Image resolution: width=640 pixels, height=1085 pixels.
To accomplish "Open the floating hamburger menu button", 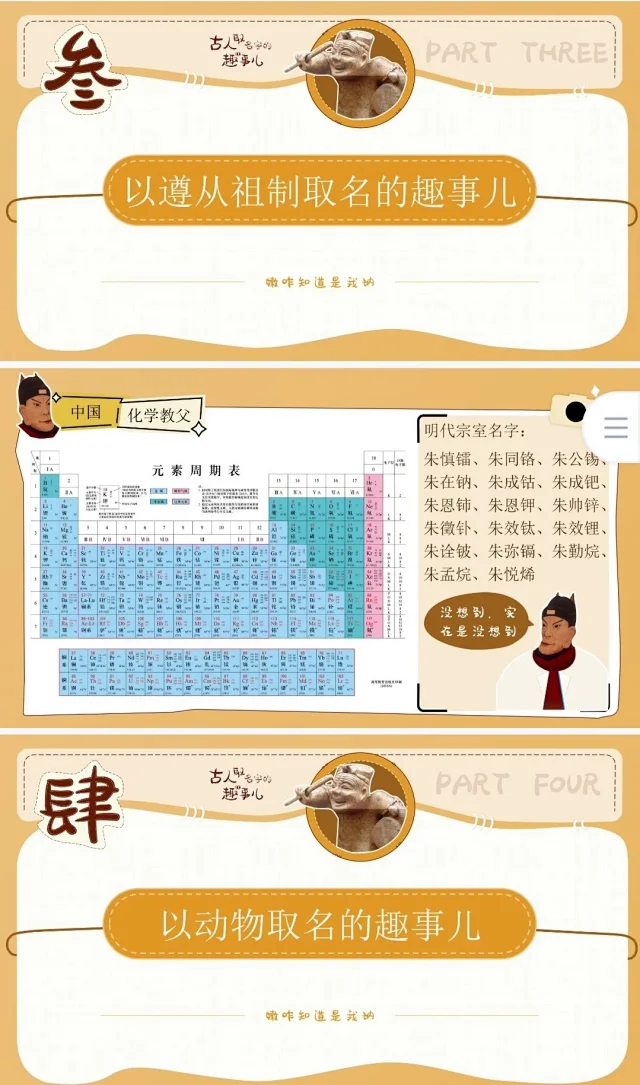I will (616, 429).
